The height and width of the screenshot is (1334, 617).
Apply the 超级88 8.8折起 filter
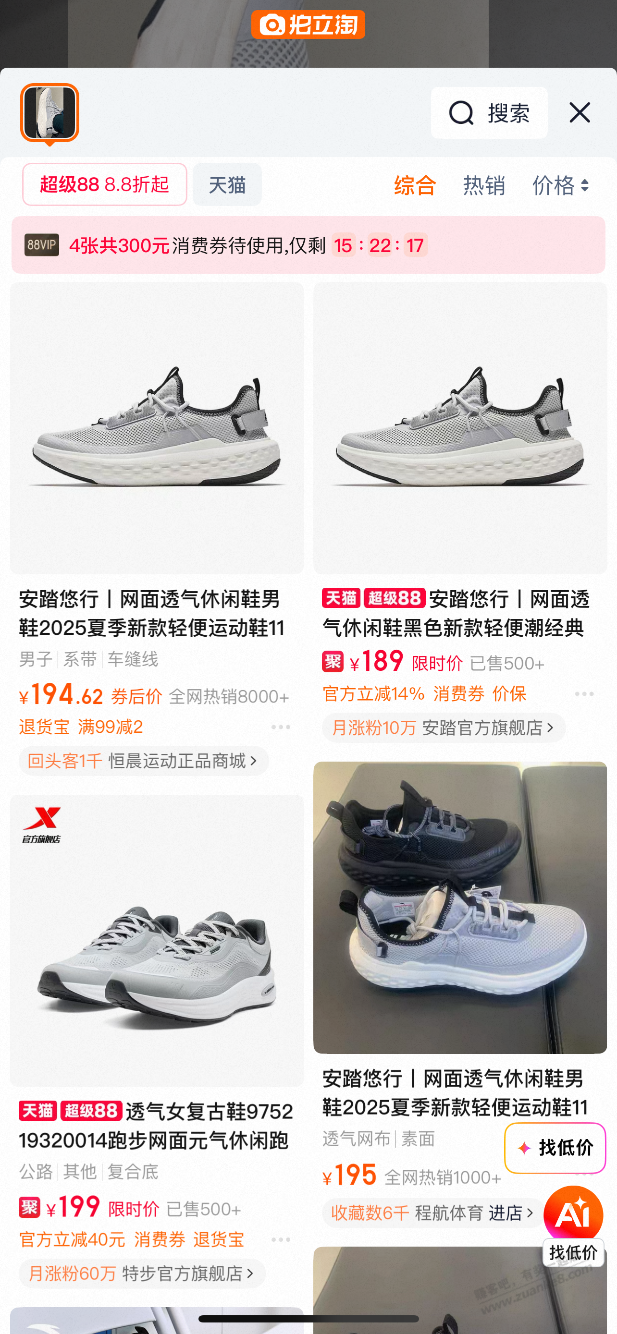[x=105, y=185]
